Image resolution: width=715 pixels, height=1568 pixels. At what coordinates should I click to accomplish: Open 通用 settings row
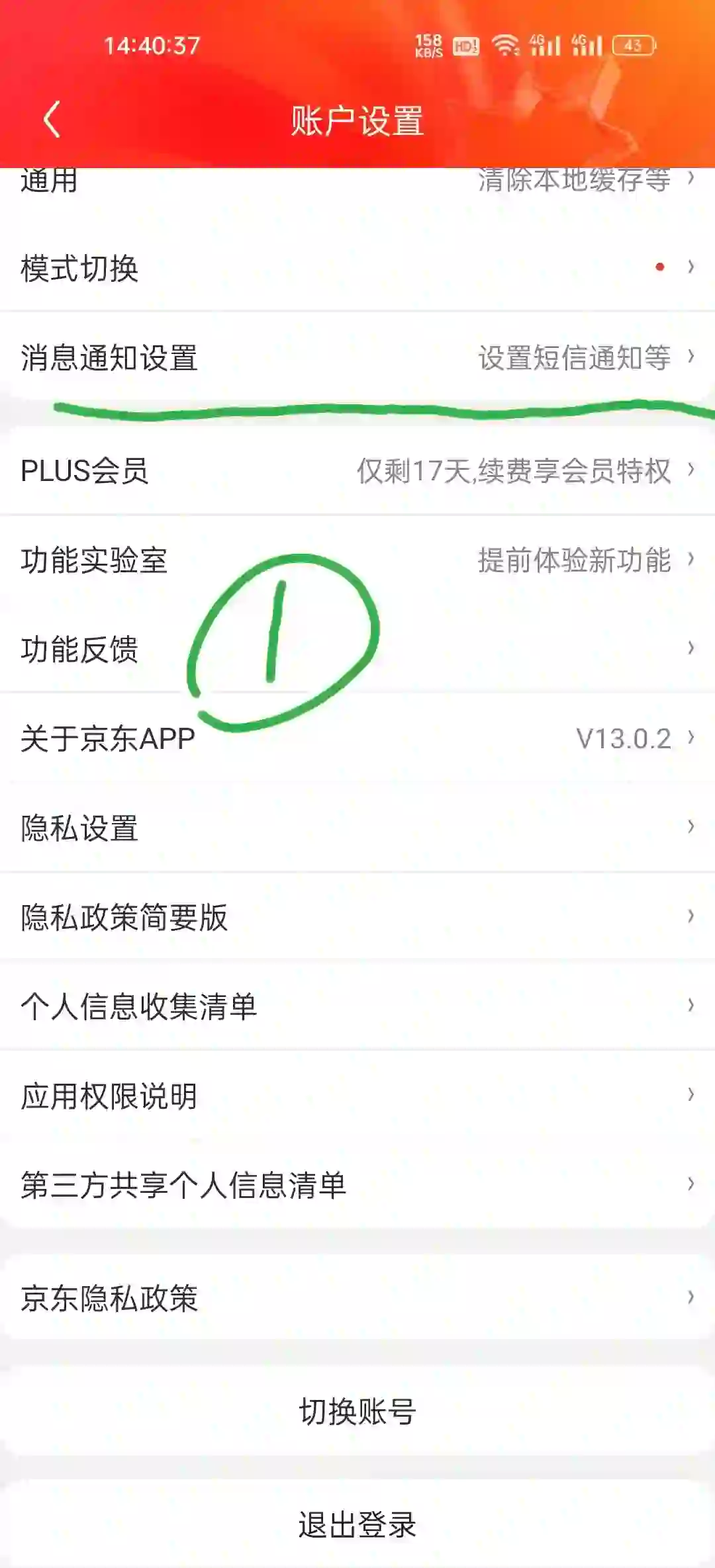click(x=358, y=181)
